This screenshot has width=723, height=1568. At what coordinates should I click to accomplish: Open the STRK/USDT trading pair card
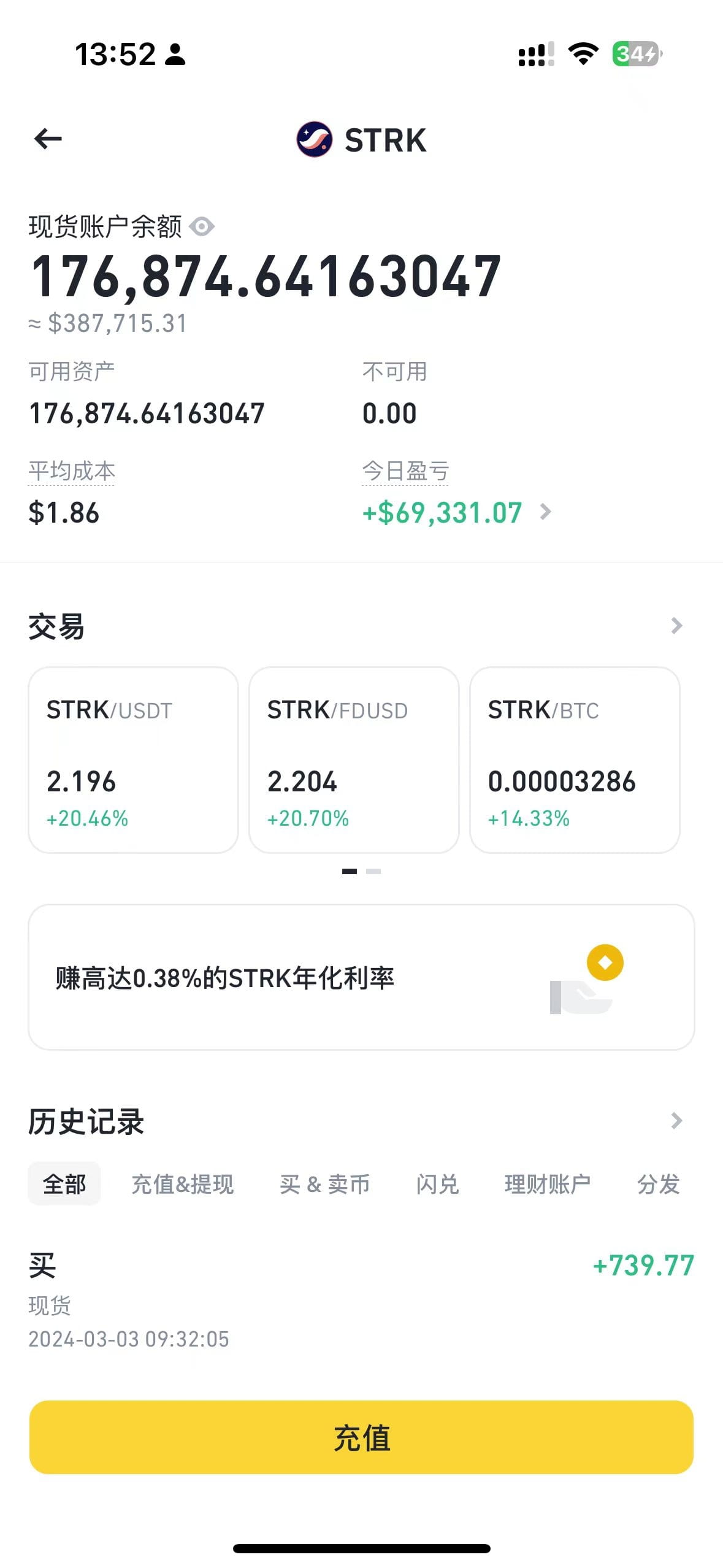(133, 759)
